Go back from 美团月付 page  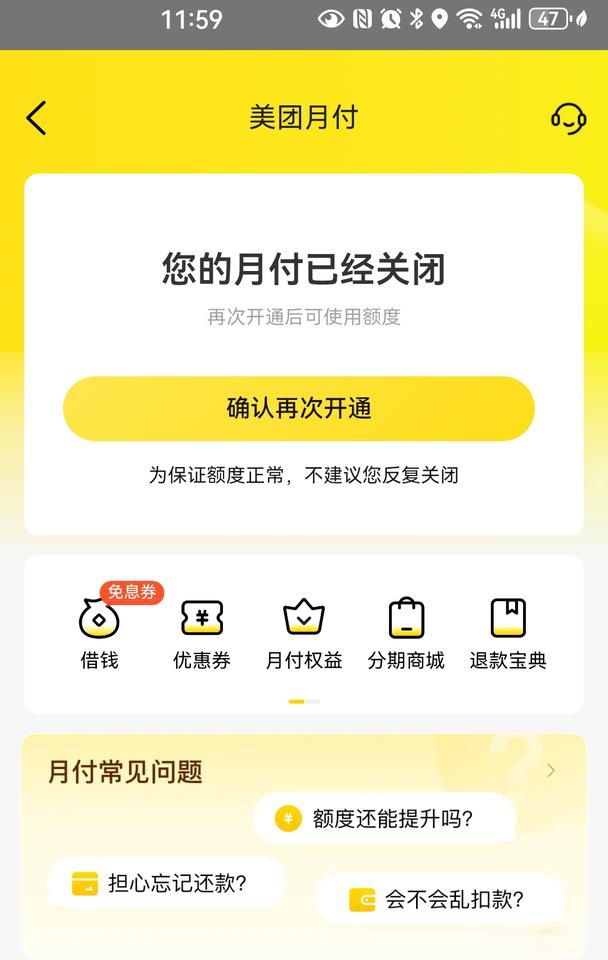[x=36, y=118]
